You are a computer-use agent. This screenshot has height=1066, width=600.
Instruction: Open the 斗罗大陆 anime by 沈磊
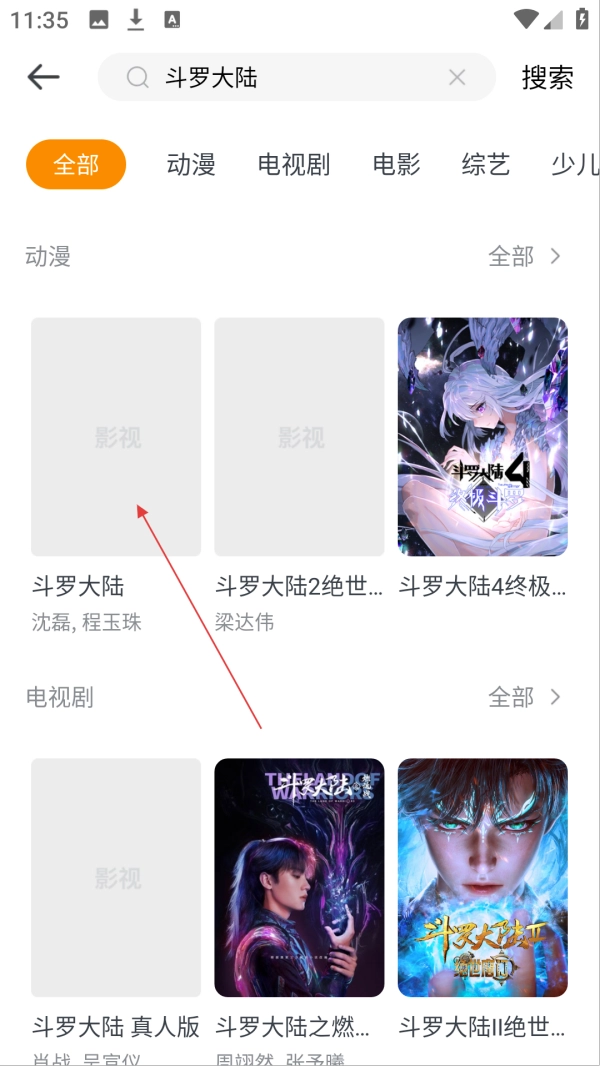click(116, 437)
